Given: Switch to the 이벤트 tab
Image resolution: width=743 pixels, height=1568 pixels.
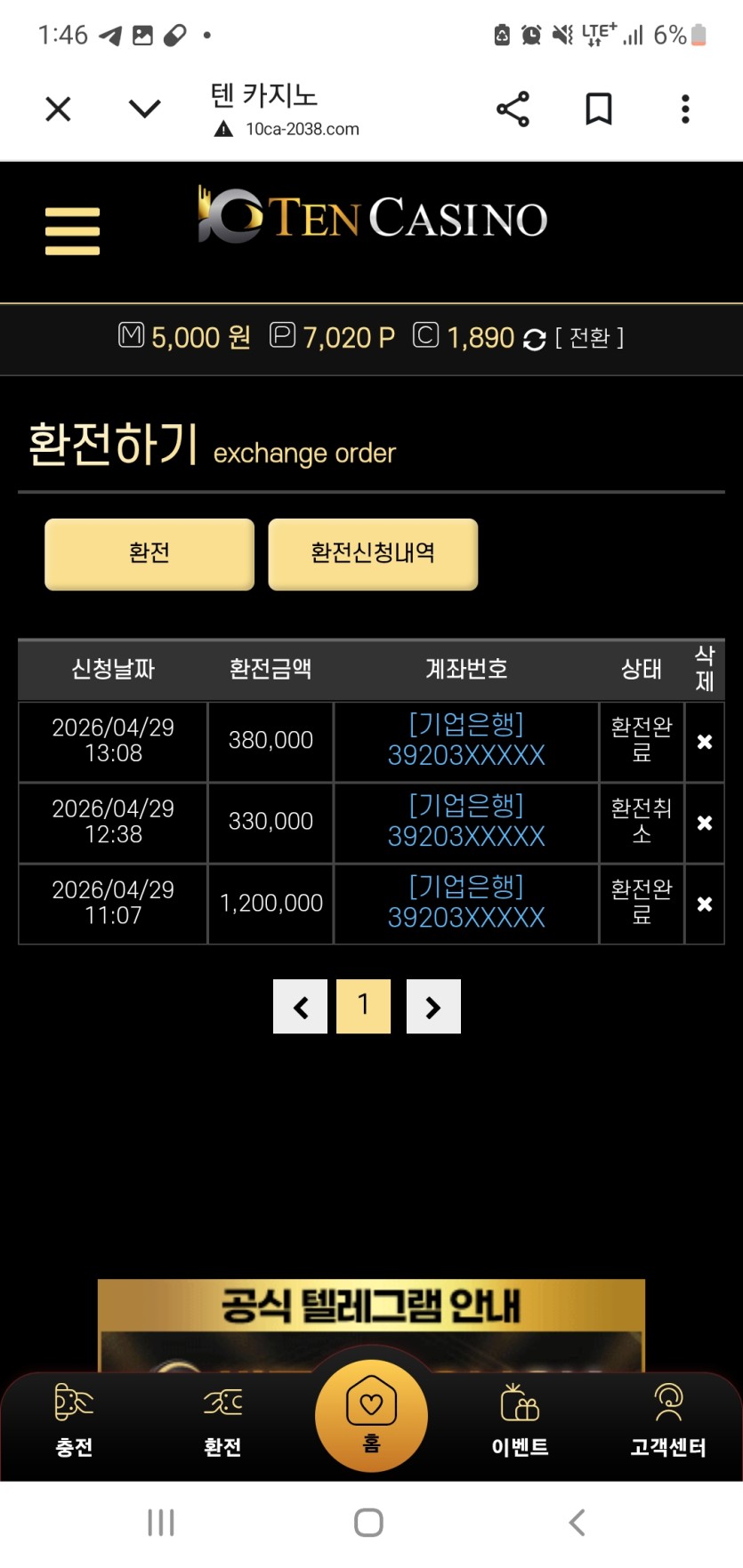Looking at the screenshot, I should click(520, 1421).
